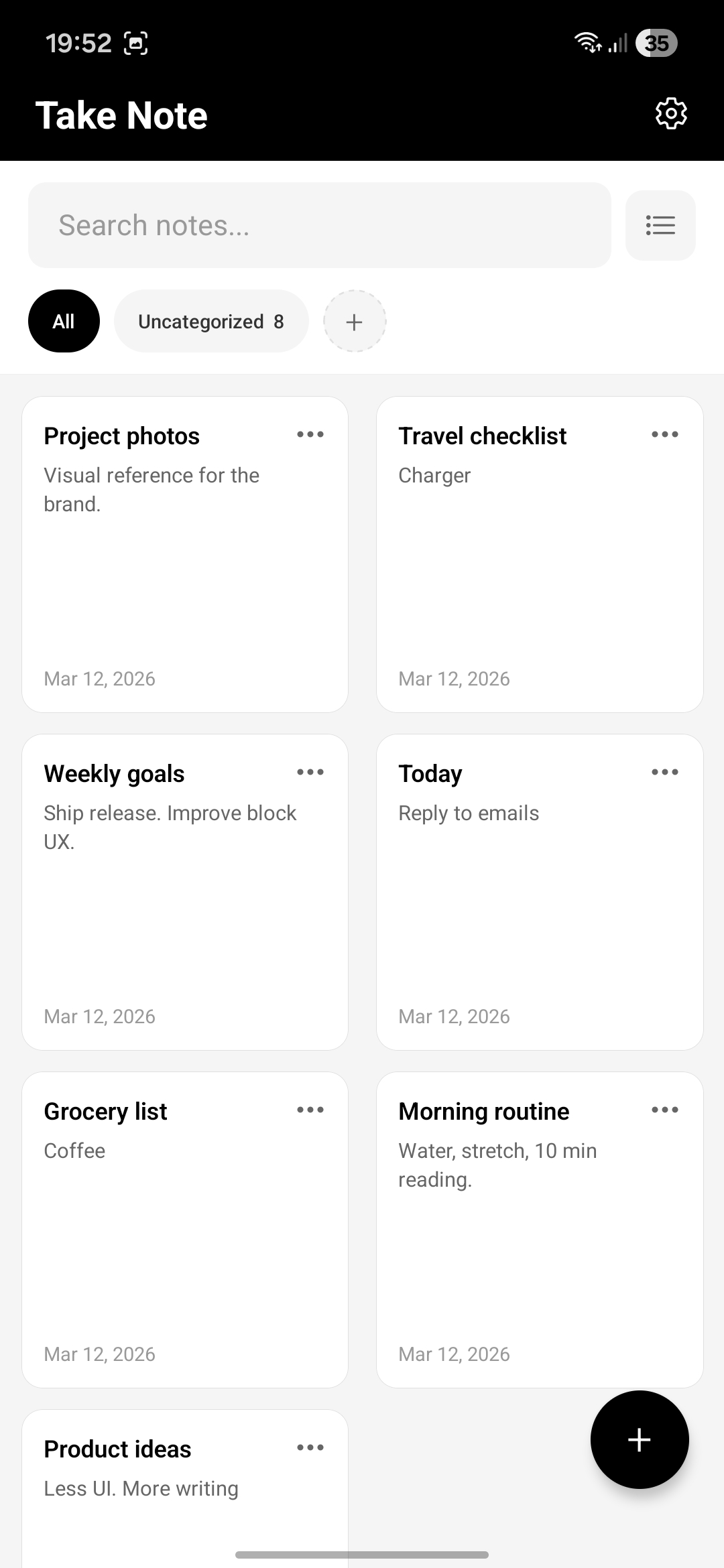This screenshot has width=724, height=1568.
Task: Select the All category filter
Action: point(64,321)
